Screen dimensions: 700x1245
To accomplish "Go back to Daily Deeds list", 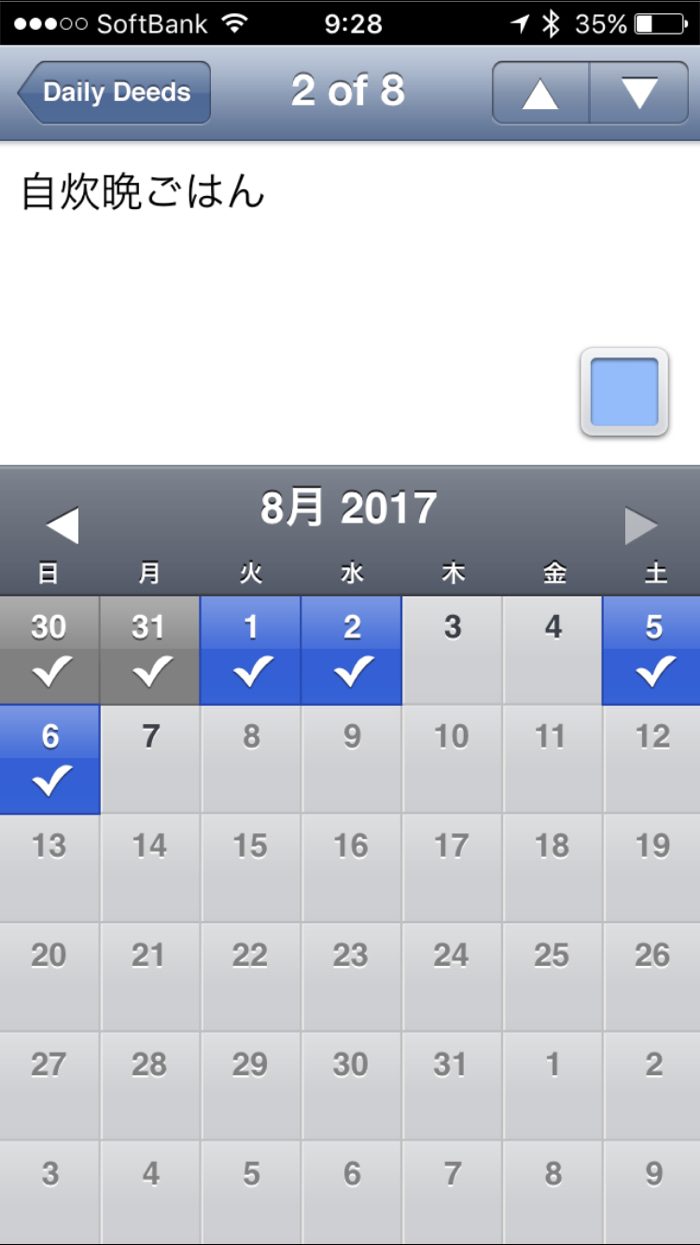I will (x=114, y=93).
